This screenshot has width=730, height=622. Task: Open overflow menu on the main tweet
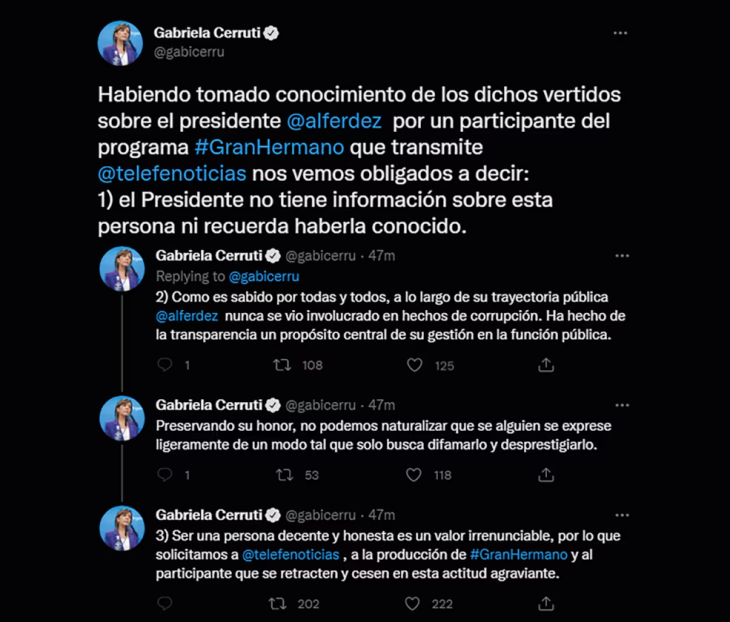(620, 33)
